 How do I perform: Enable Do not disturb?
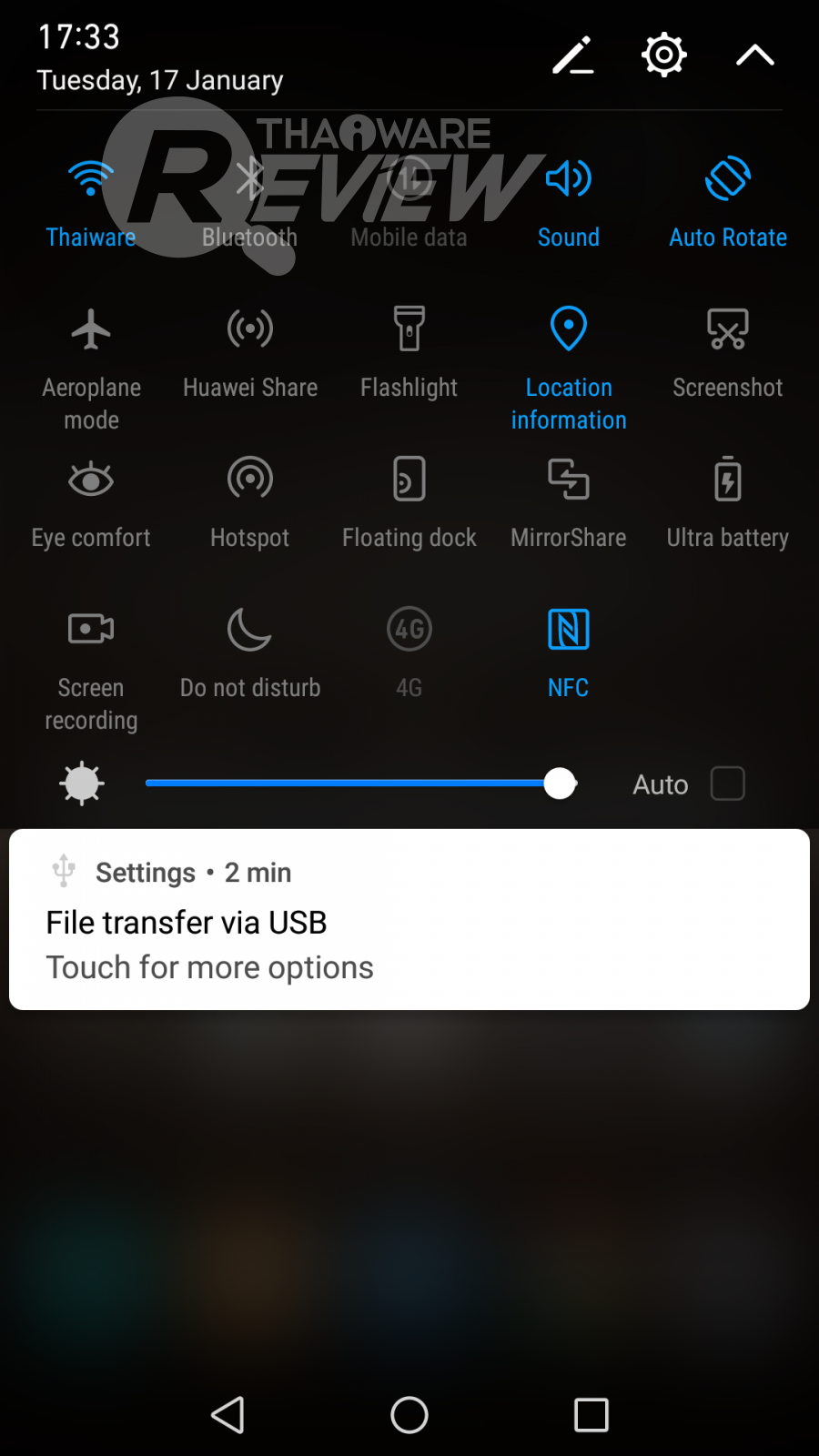pos(250,630)
